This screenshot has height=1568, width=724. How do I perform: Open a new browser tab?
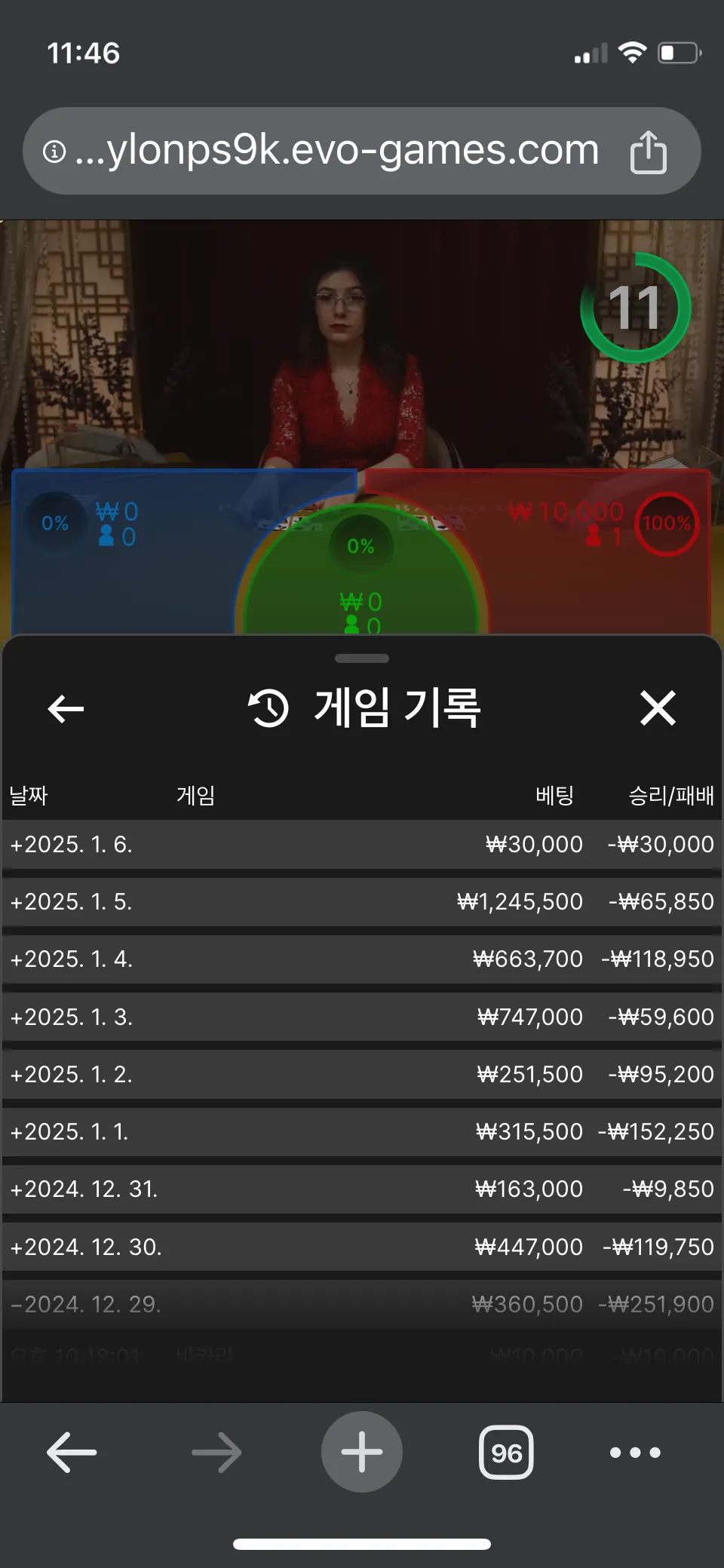(x=362, y=1452)
